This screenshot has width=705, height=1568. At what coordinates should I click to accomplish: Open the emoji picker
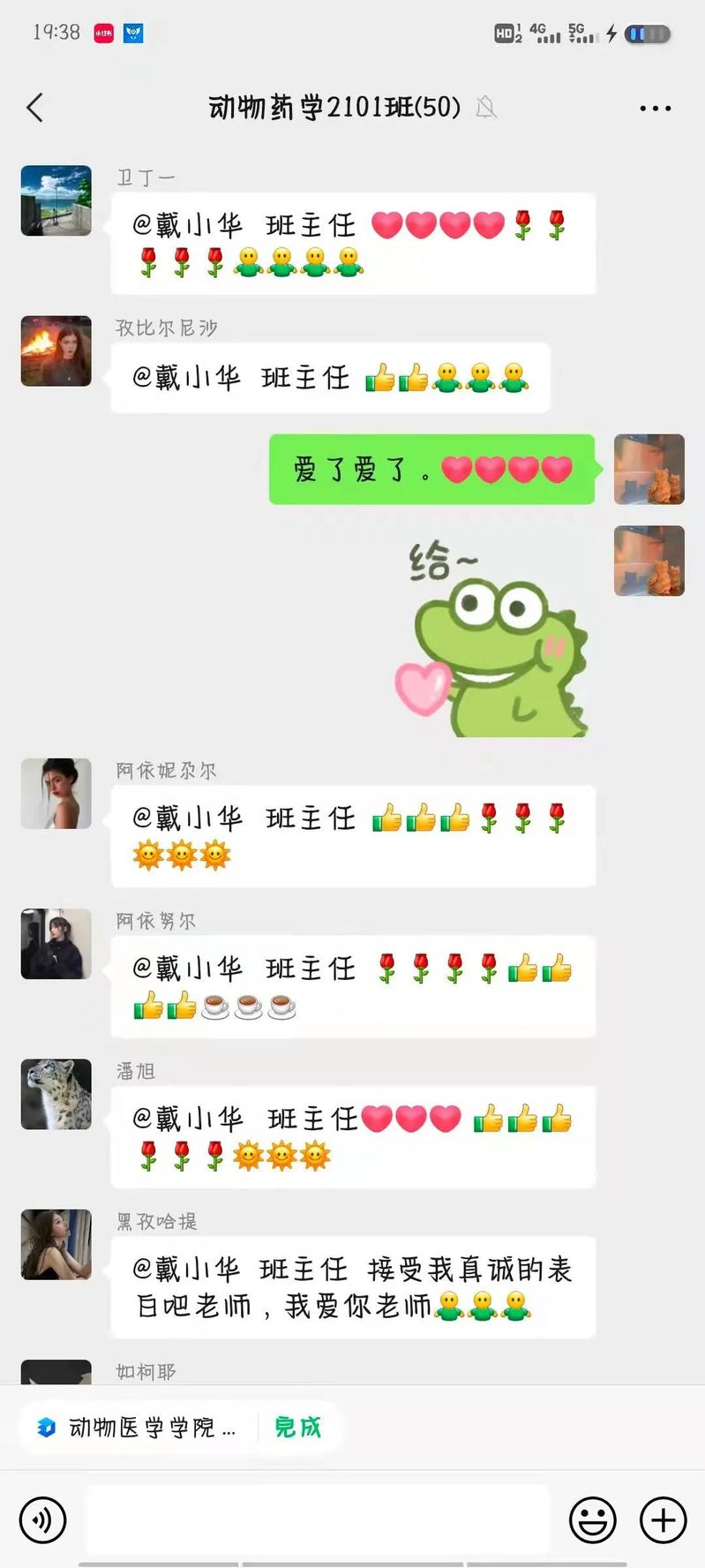point(592,1520)
